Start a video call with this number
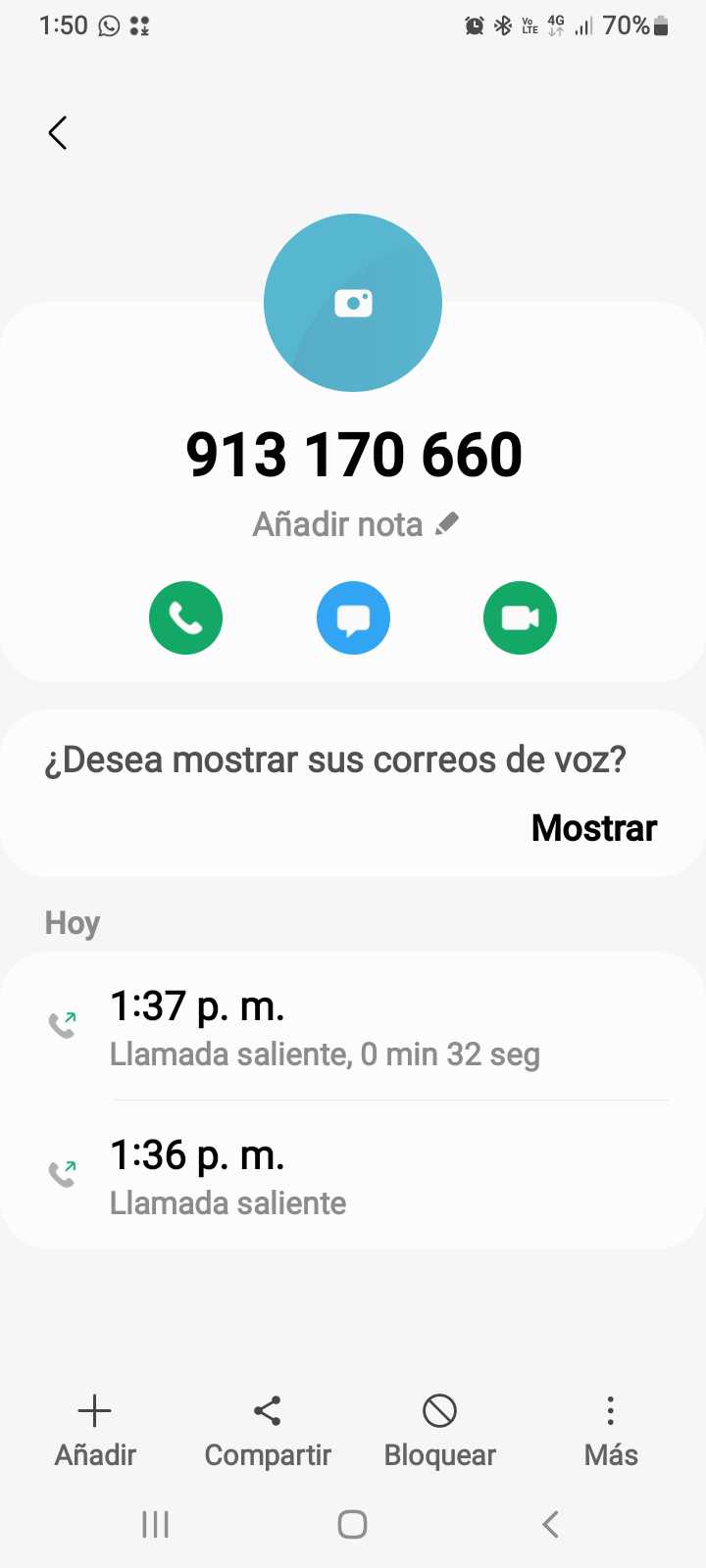Image resolution: width=706 pixels, height=1568 pixels. (520, 618)
